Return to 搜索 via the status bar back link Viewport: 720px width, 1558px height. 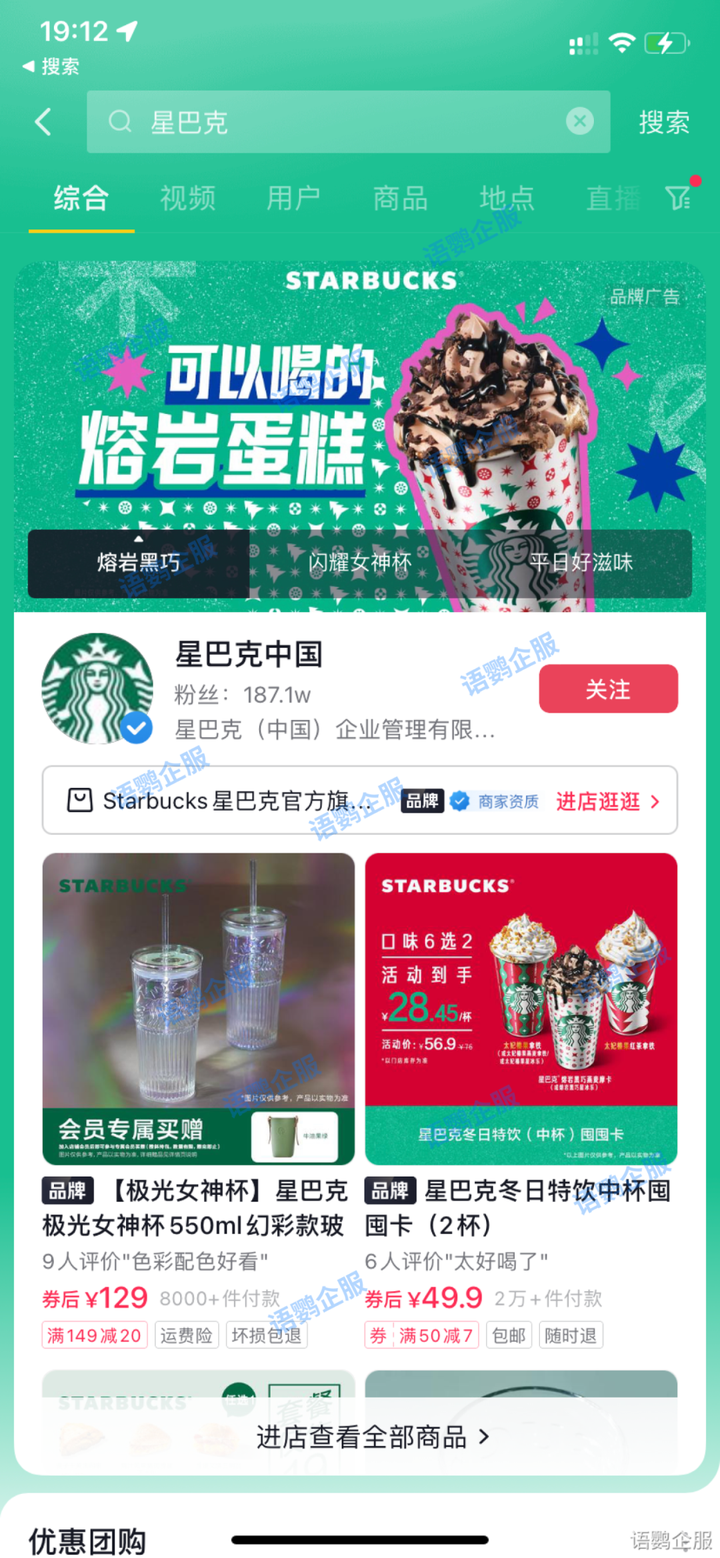[x=50, y=67]
